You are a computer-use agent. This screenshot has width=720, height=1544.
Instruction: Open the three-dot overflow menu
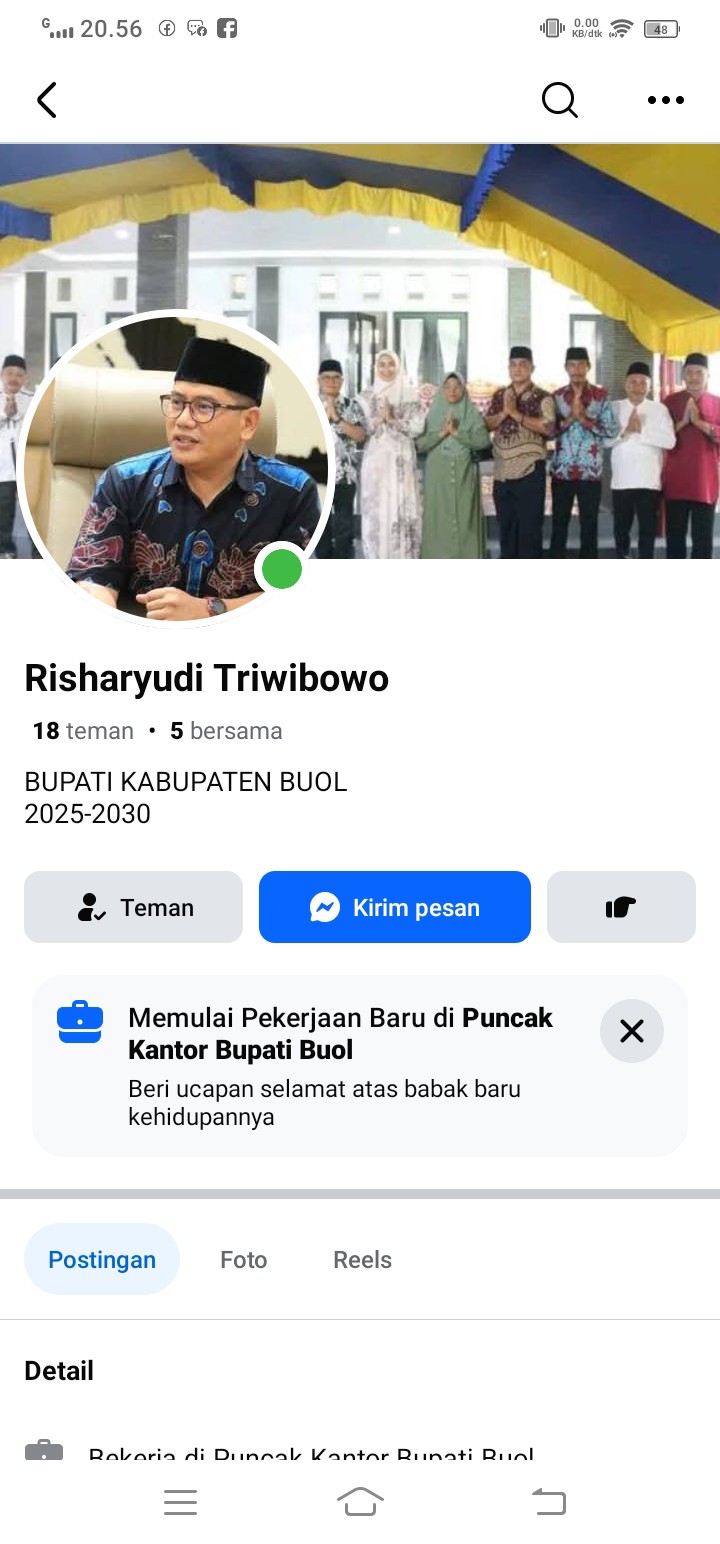pyautogui.click(x=665, y=100)
